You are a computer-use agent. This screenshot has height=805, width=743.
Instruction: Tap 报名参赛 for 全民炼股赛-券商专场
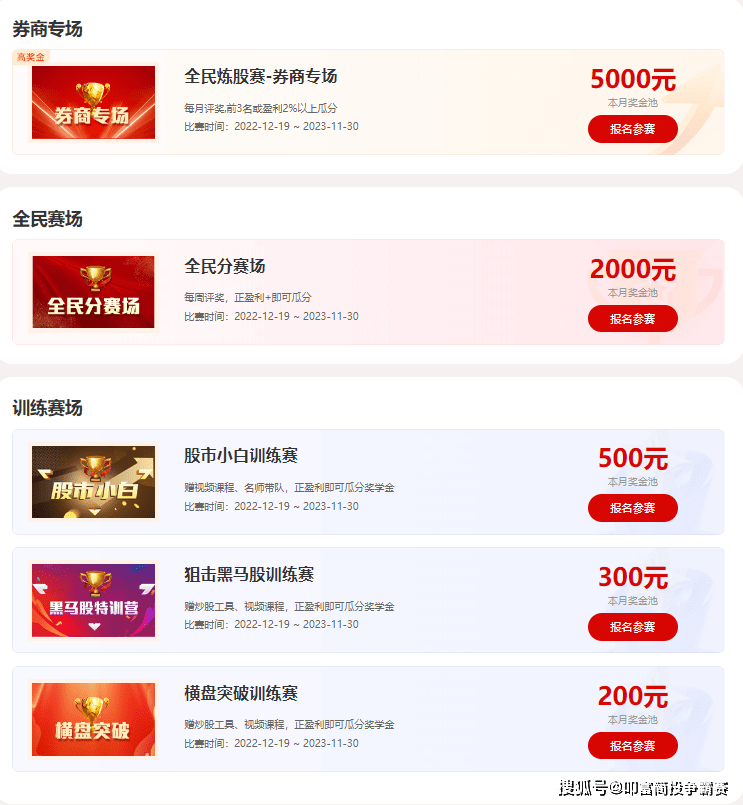(x=632, y=129)
